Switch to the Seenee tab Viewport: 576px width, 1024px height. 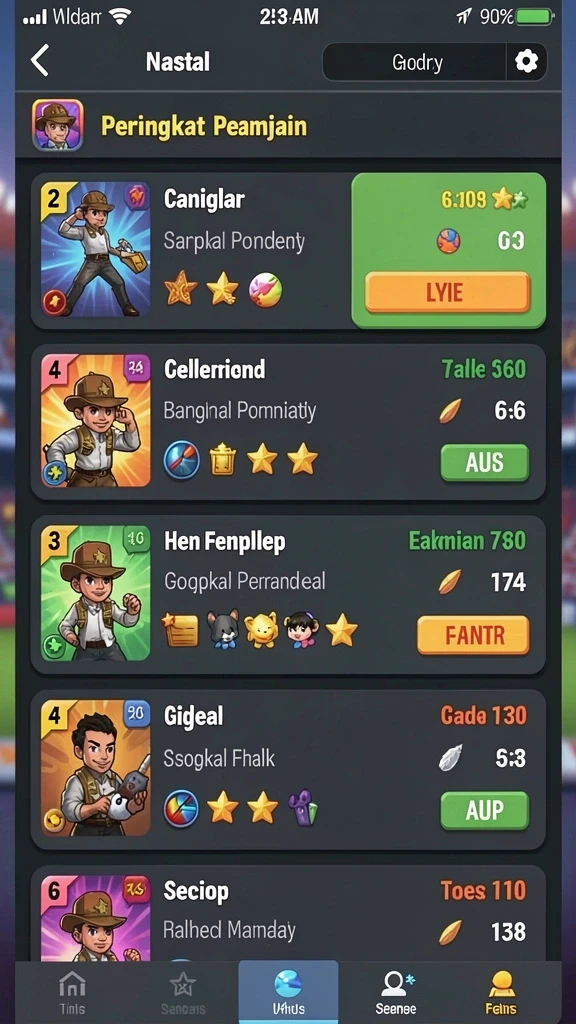(396, 991)
